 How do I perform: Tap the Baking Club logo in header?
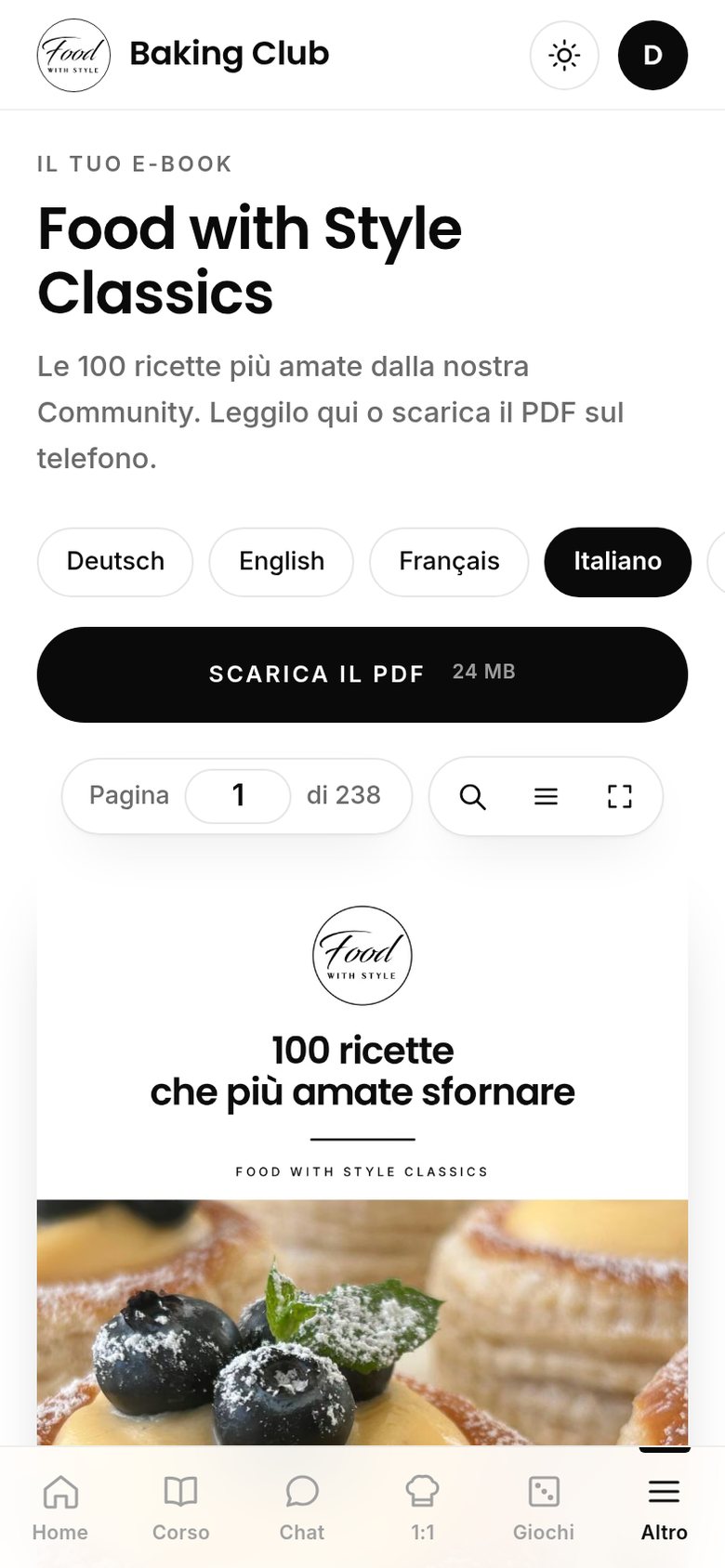coord(73,56)
